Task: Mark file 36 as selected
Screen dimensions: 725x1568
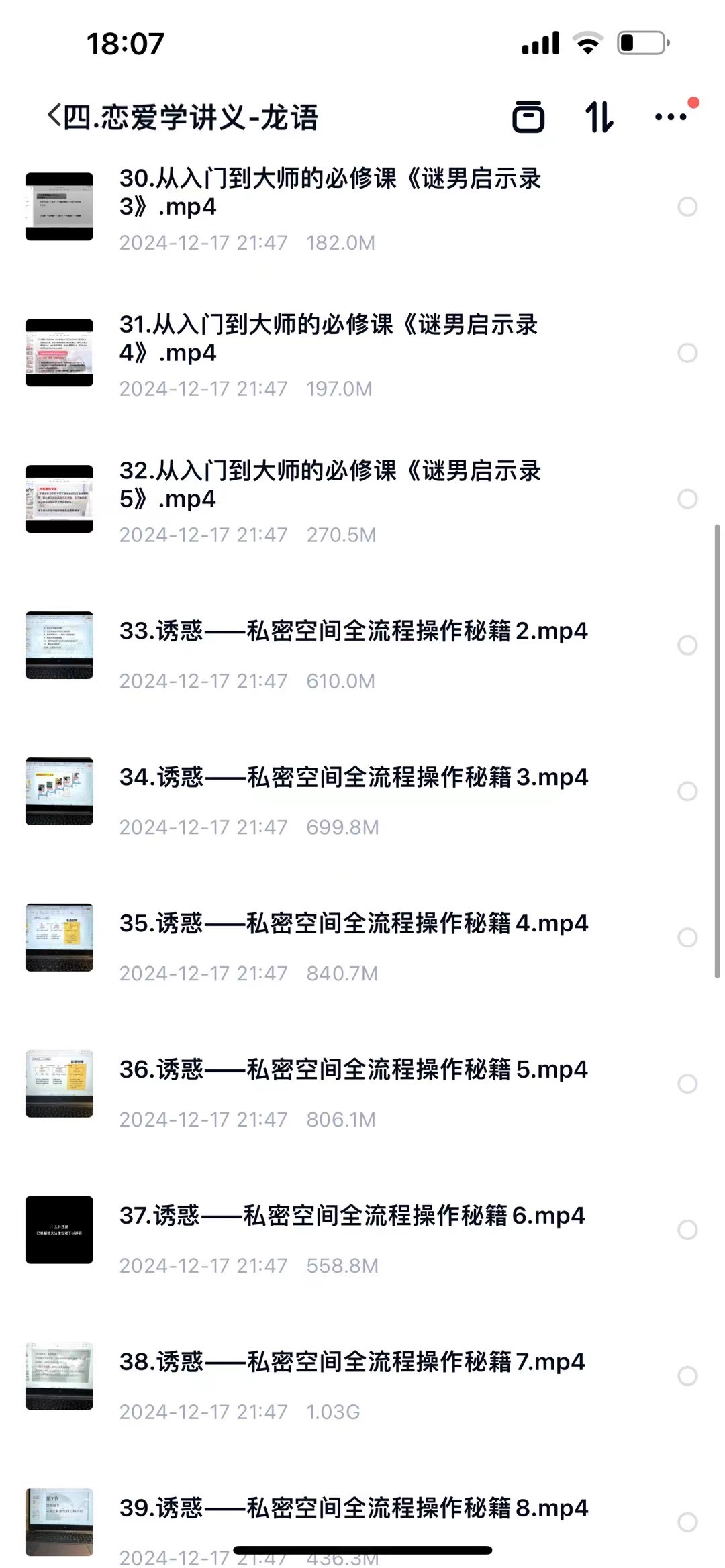Action: coord(687,1084)
